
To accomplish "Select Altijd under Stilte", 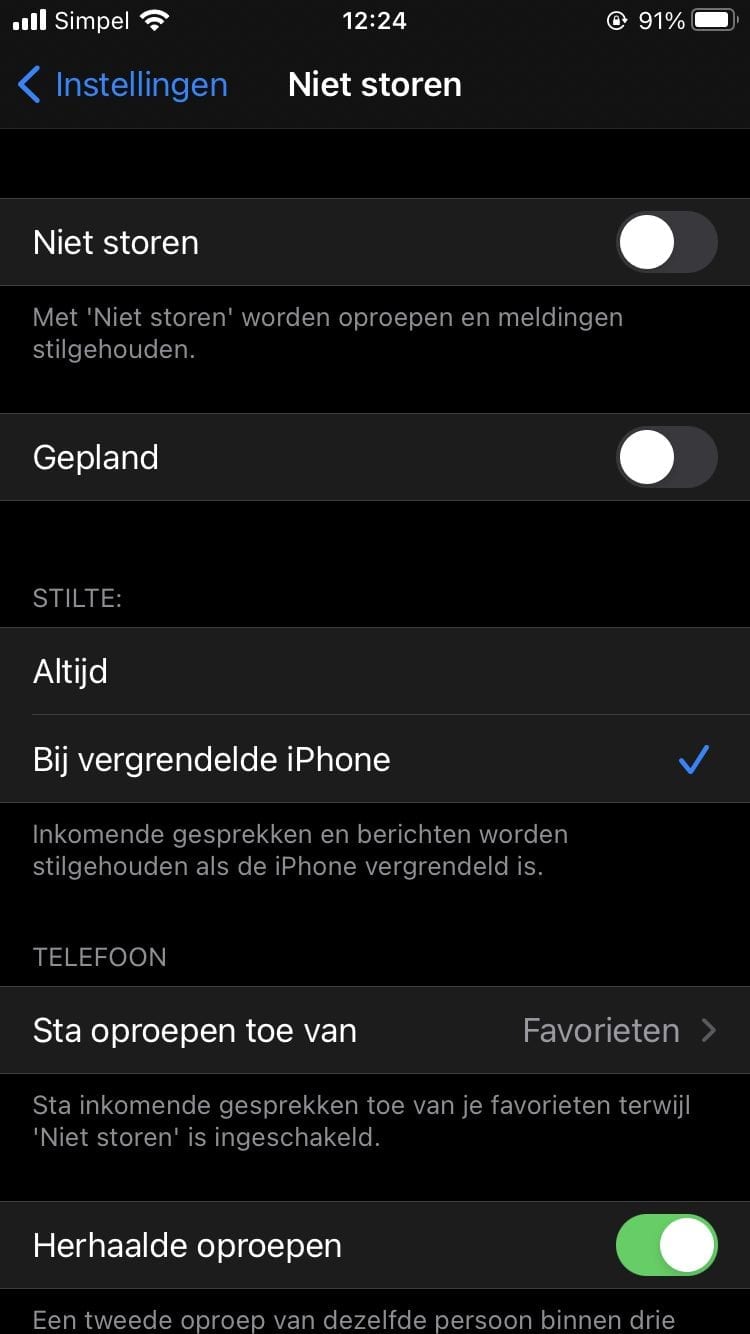I will [x=375, y=671].
